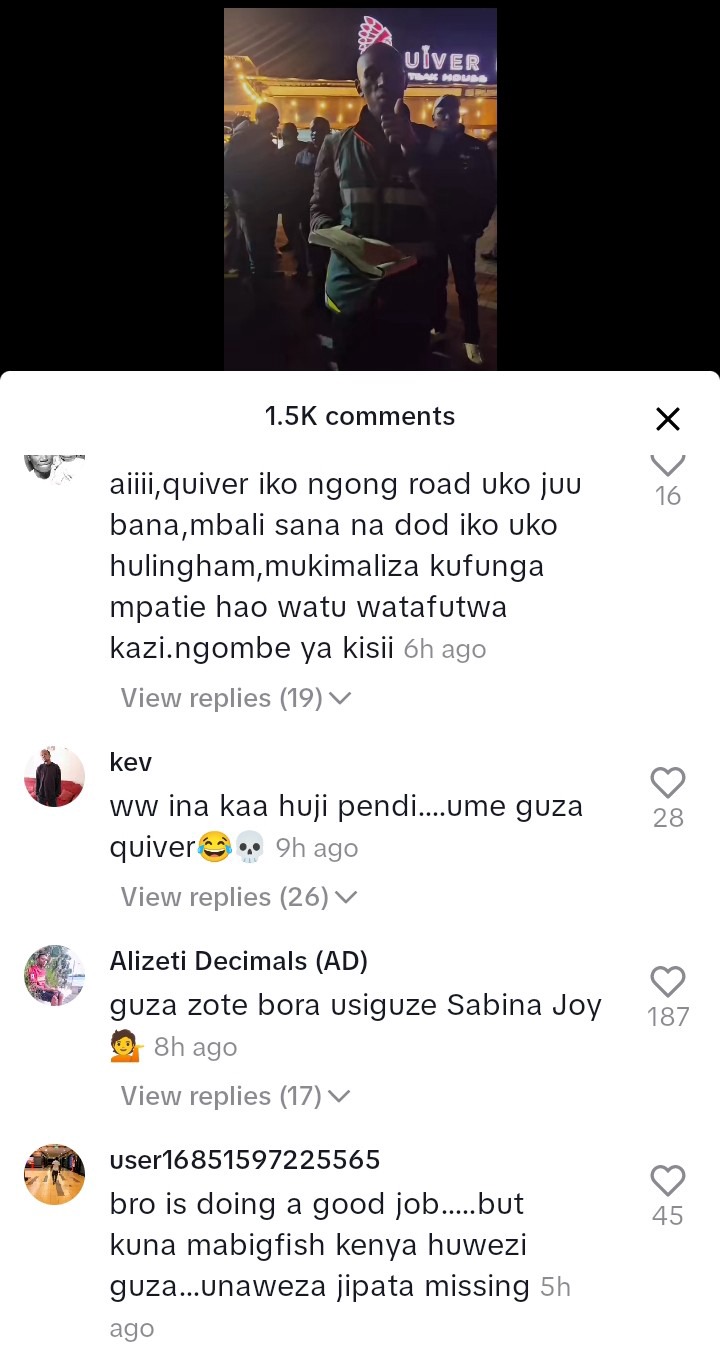Open user16851597225565's avatar
This screenshot has width=720, height=1346.
(54, 1174)
